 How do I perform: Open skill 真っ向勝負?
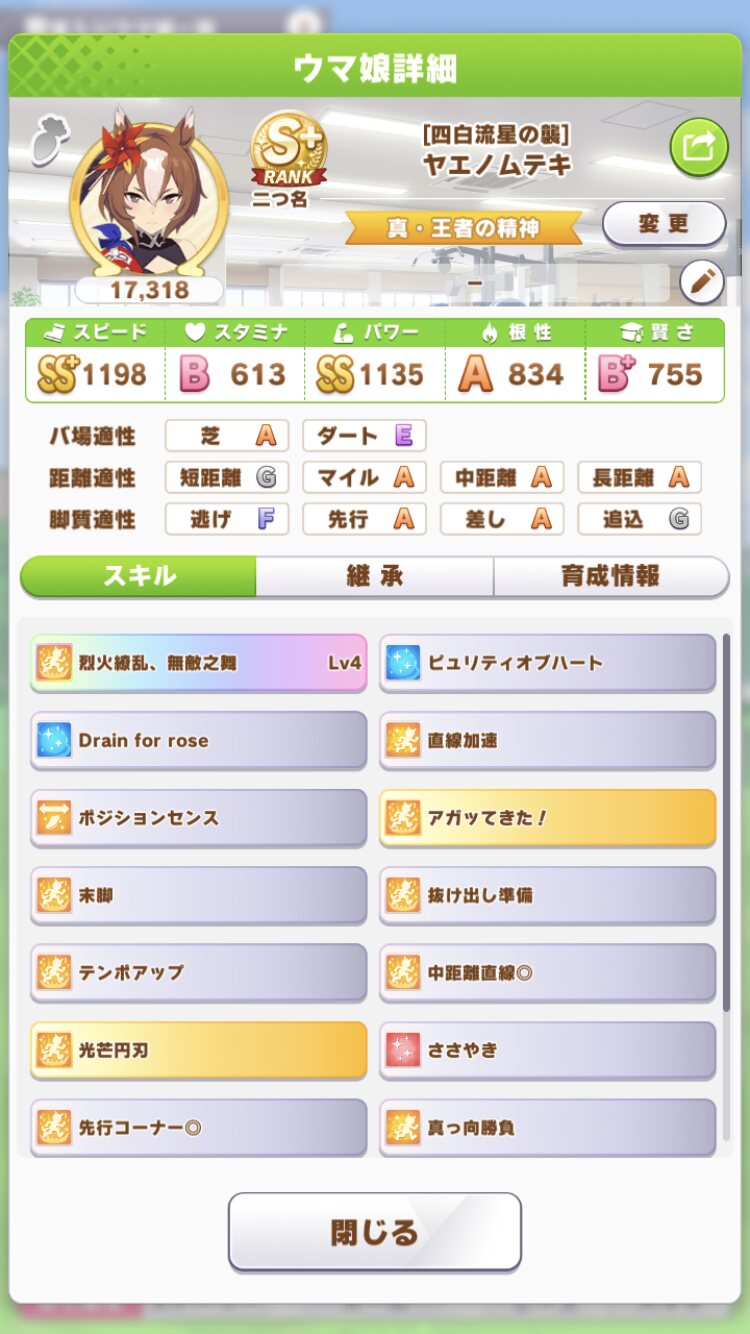coord(548,1127)
